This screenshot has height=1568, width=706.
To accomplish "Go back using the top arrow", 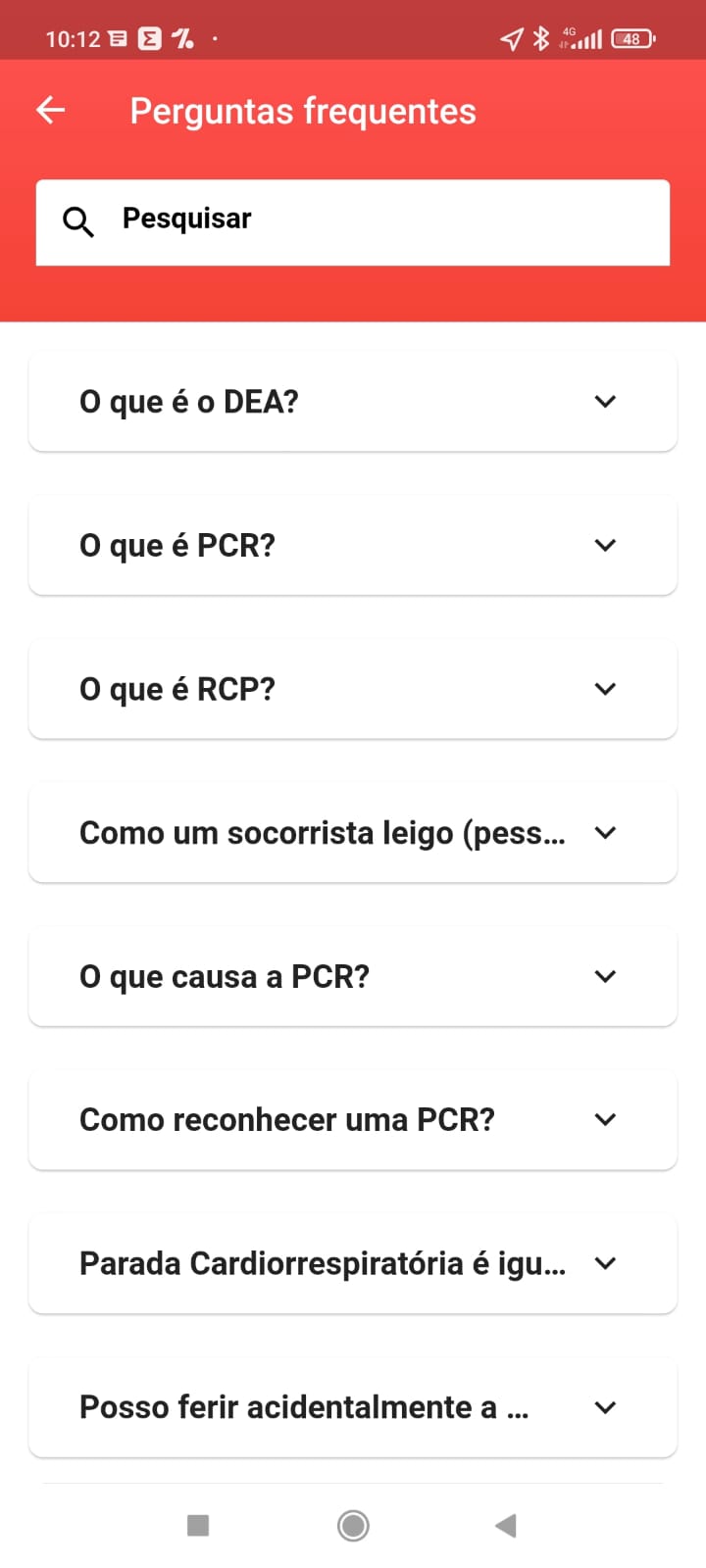I will tap(51, 111).
